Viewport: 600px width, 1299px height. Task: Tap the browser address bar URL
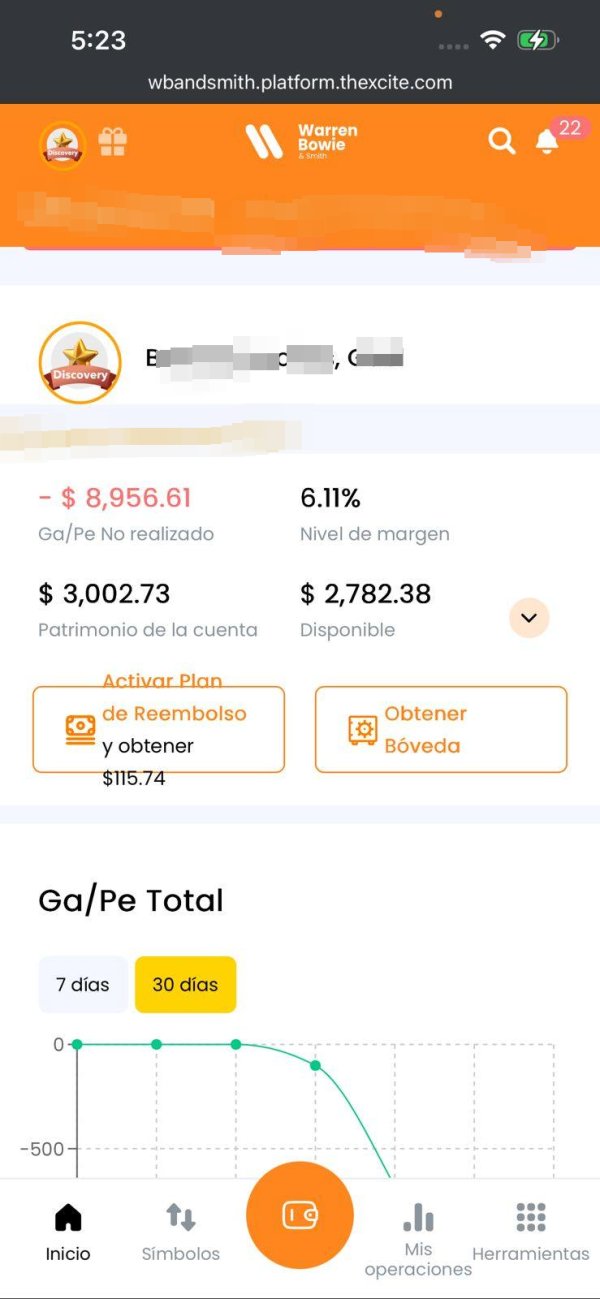coord(300,83)
